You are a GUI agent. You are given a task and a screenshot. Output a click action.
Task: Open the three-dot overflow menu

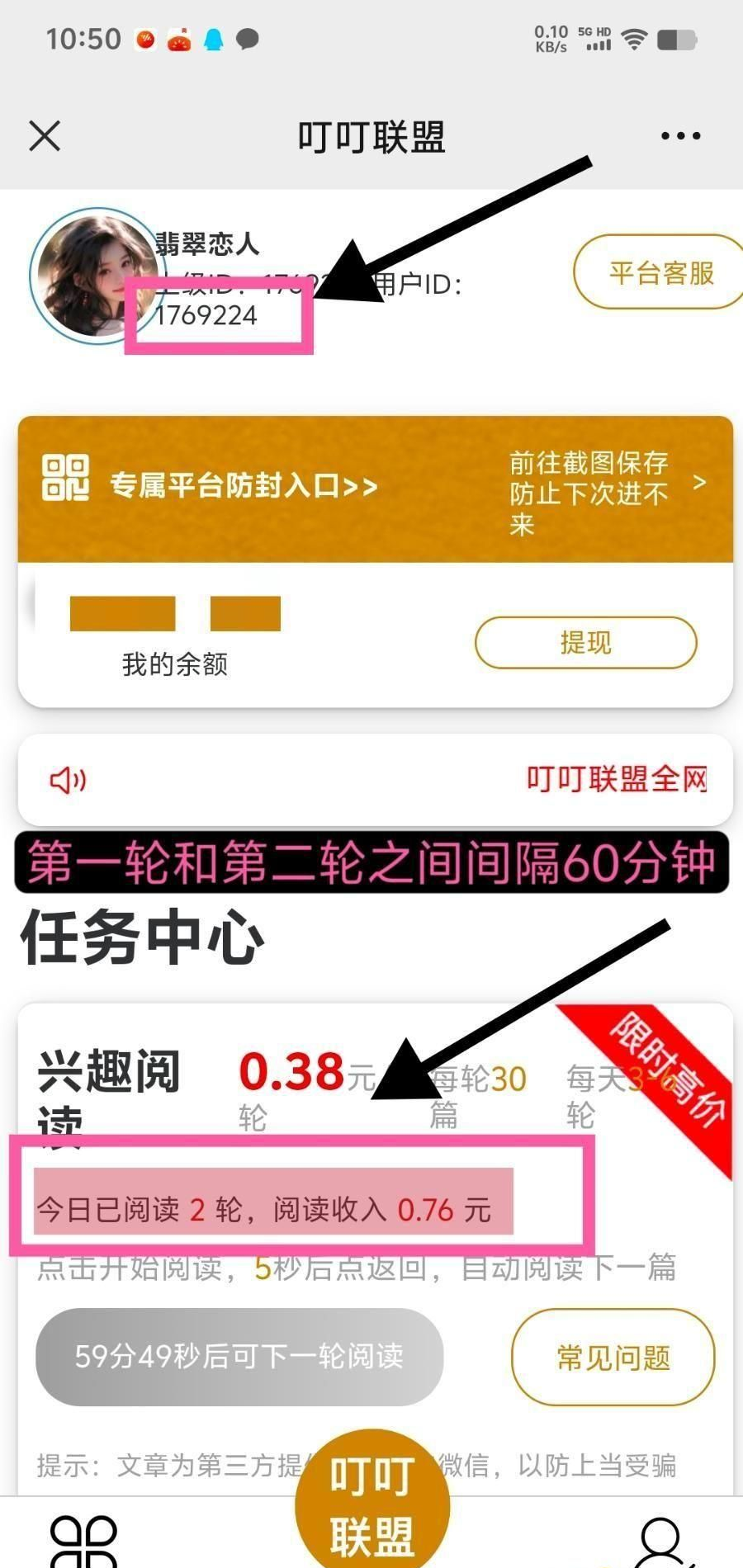680,136
